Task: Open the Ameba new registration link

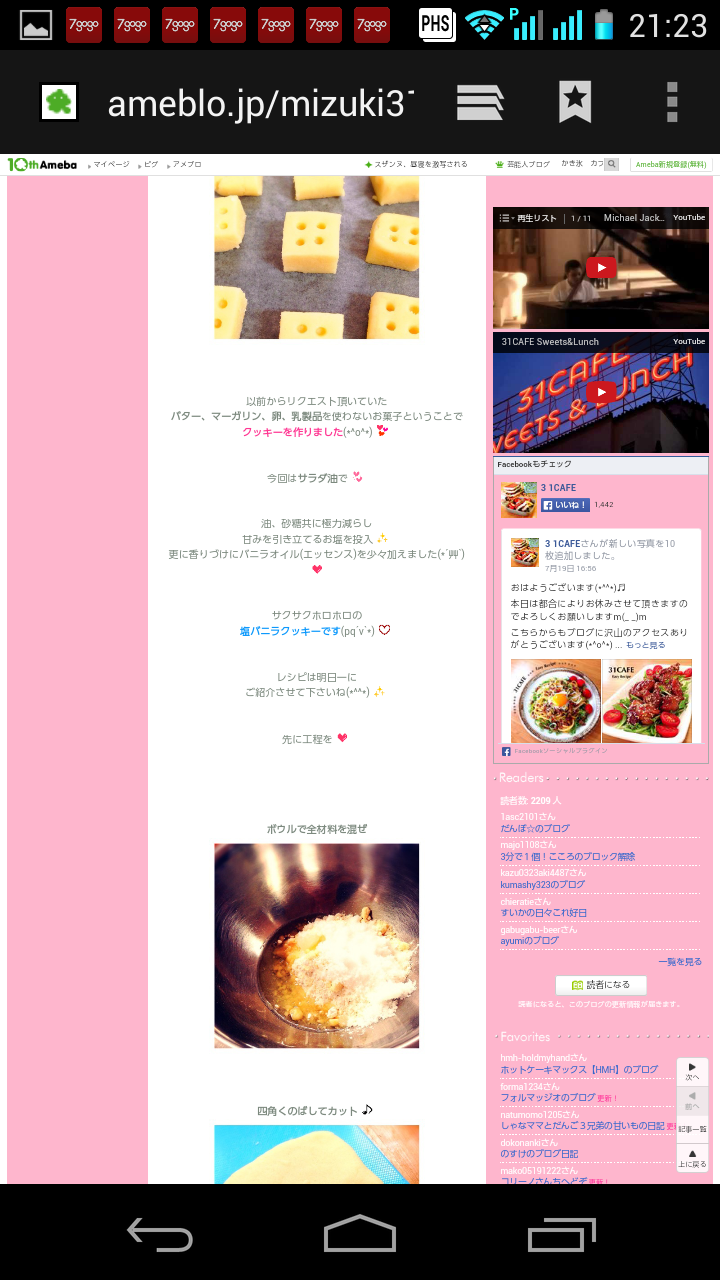Action: click(671, 164)
